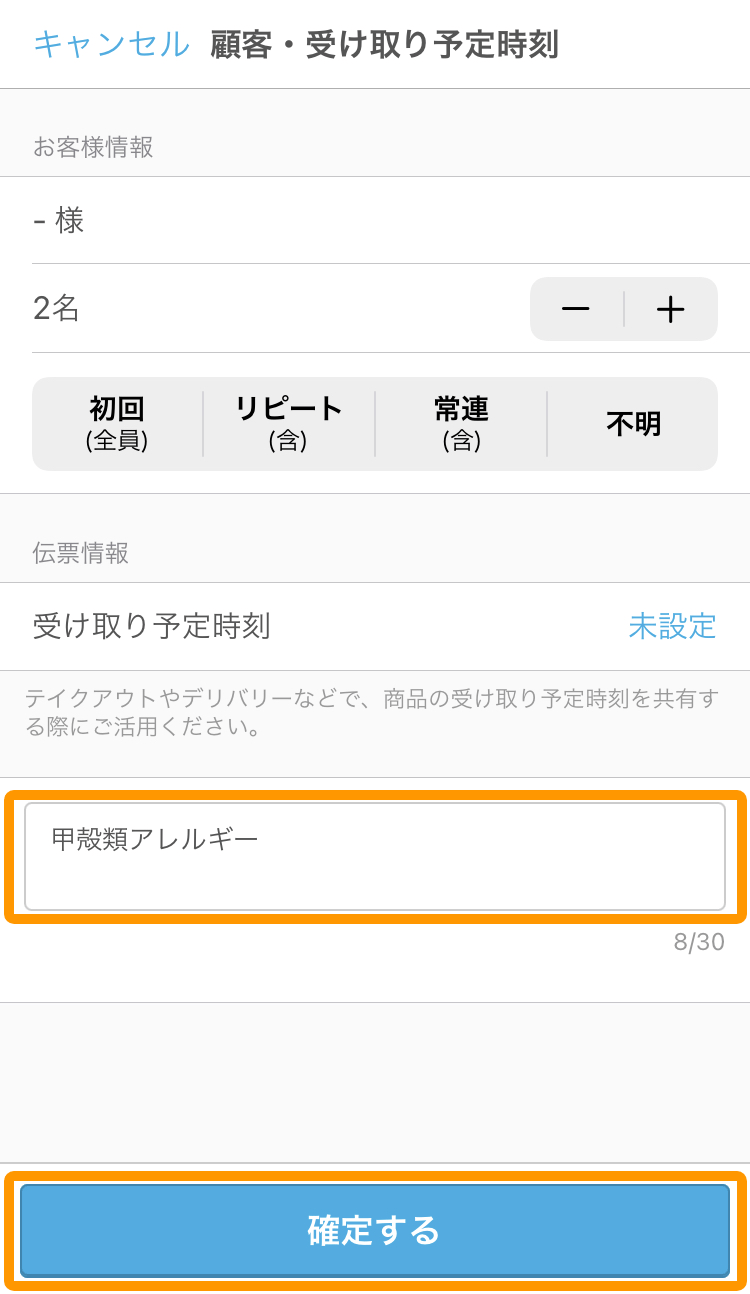Select リピート (含) segment
Viewport: 750px width, 1294px height.
tap(289, 424)
